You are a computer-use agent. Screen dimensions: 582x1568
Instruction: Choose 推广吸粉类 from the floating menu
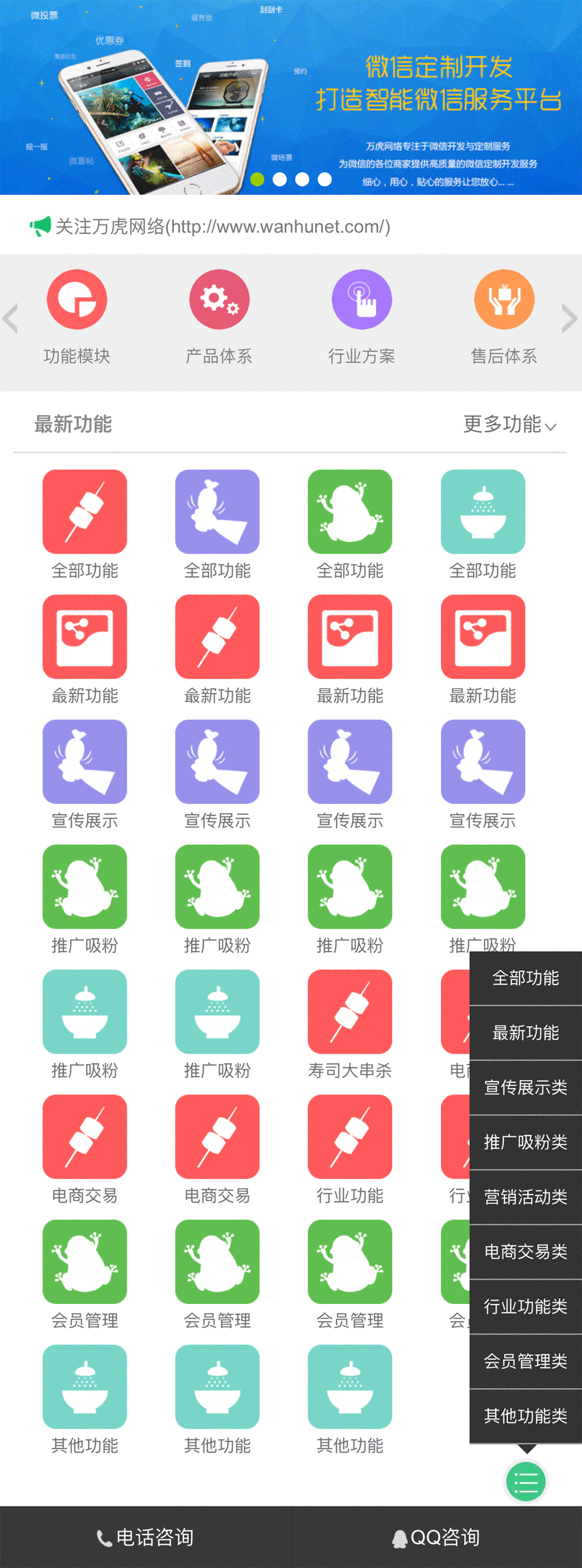tap(526, 1142)
